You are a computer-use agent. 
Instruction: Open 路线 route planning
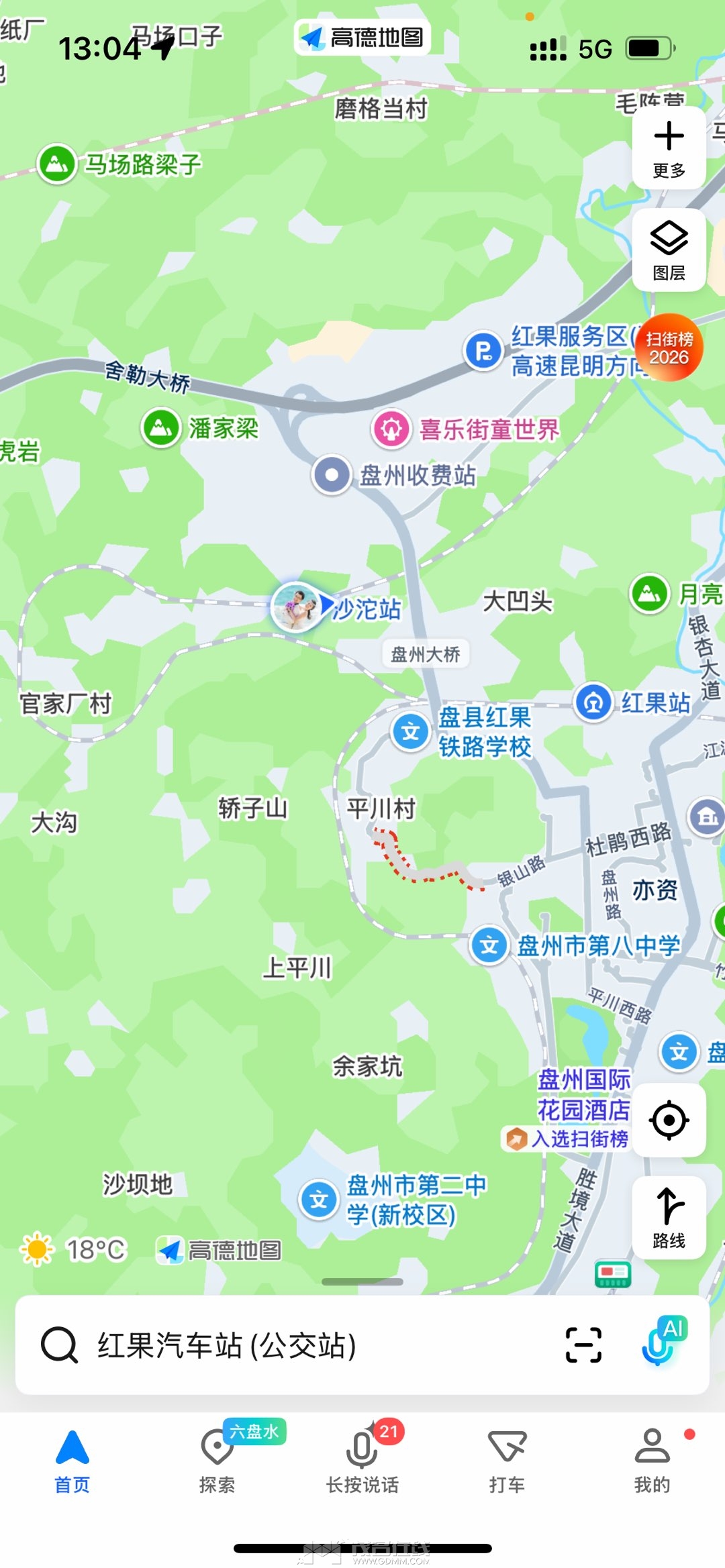669,1217
